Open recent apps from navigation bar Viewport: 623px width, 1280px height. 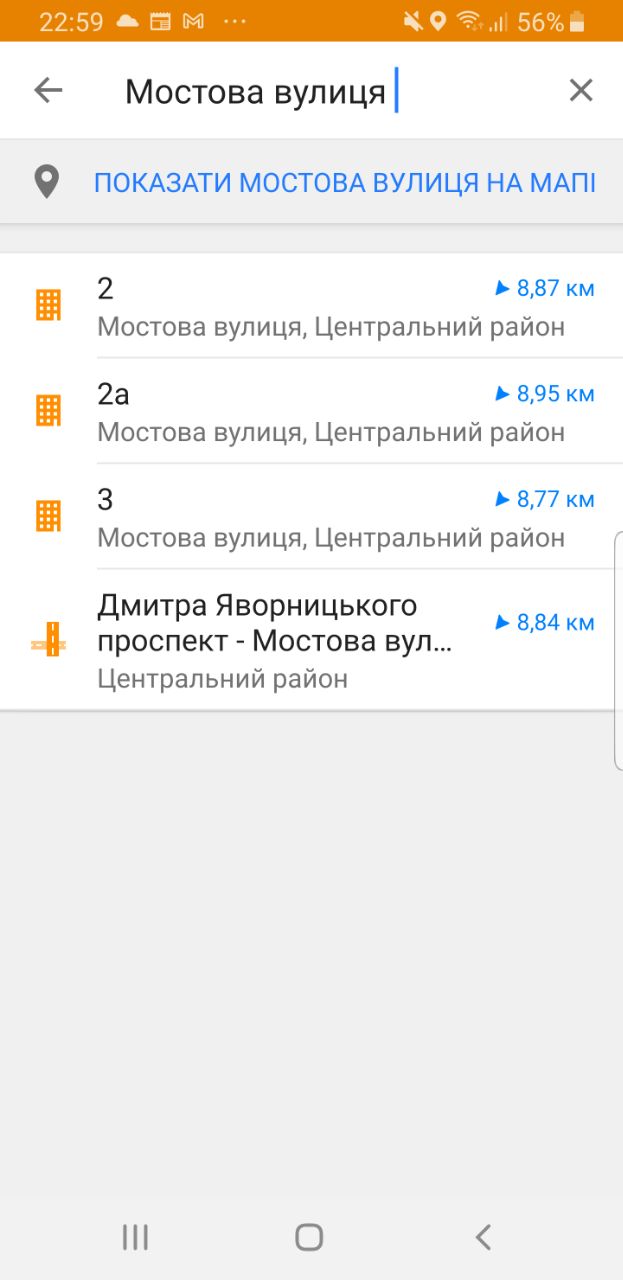(135, 1237)
